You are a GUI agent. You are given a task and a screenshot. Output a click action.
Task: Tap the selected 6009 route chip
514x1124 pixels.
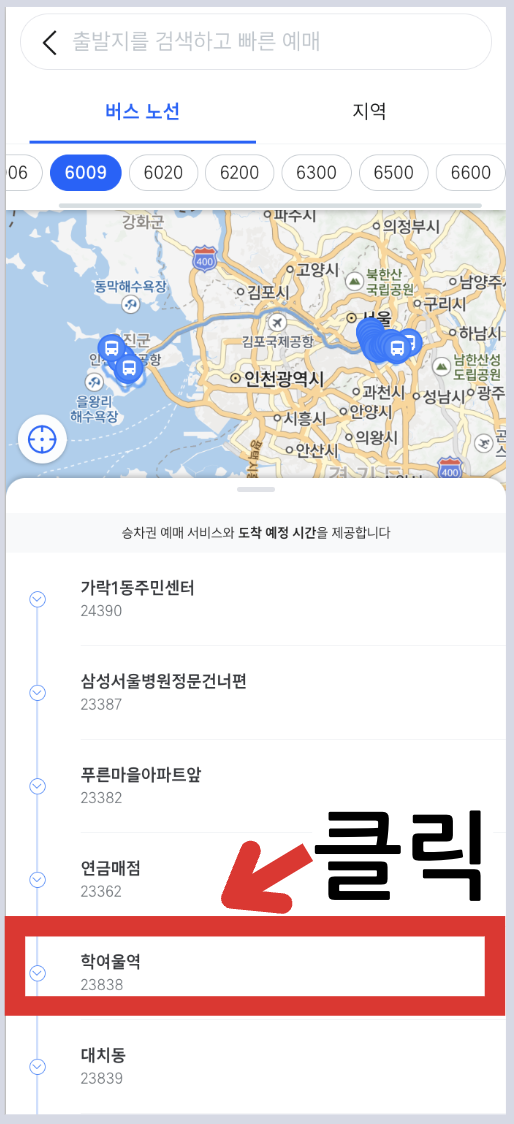85,173
